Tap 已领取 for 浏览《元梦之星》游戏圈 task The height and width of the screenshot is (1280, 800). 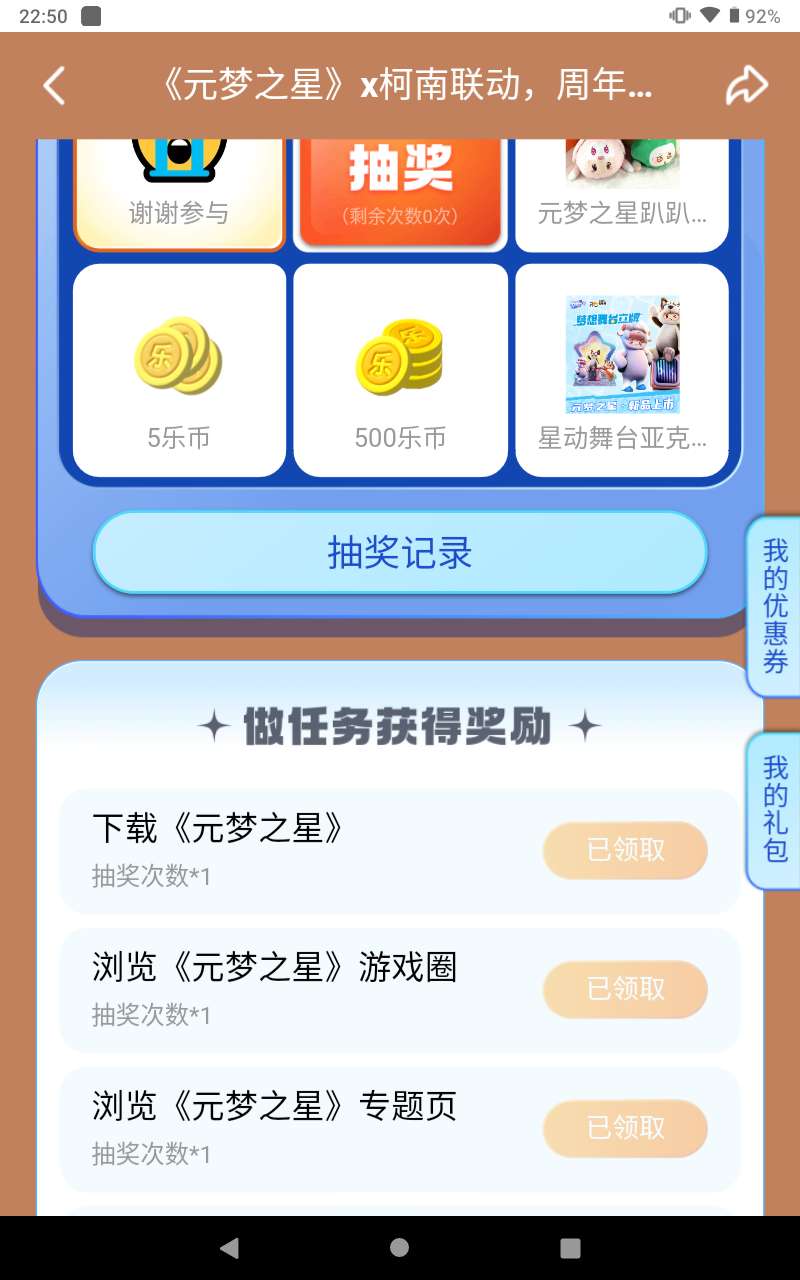pos(625,989)
